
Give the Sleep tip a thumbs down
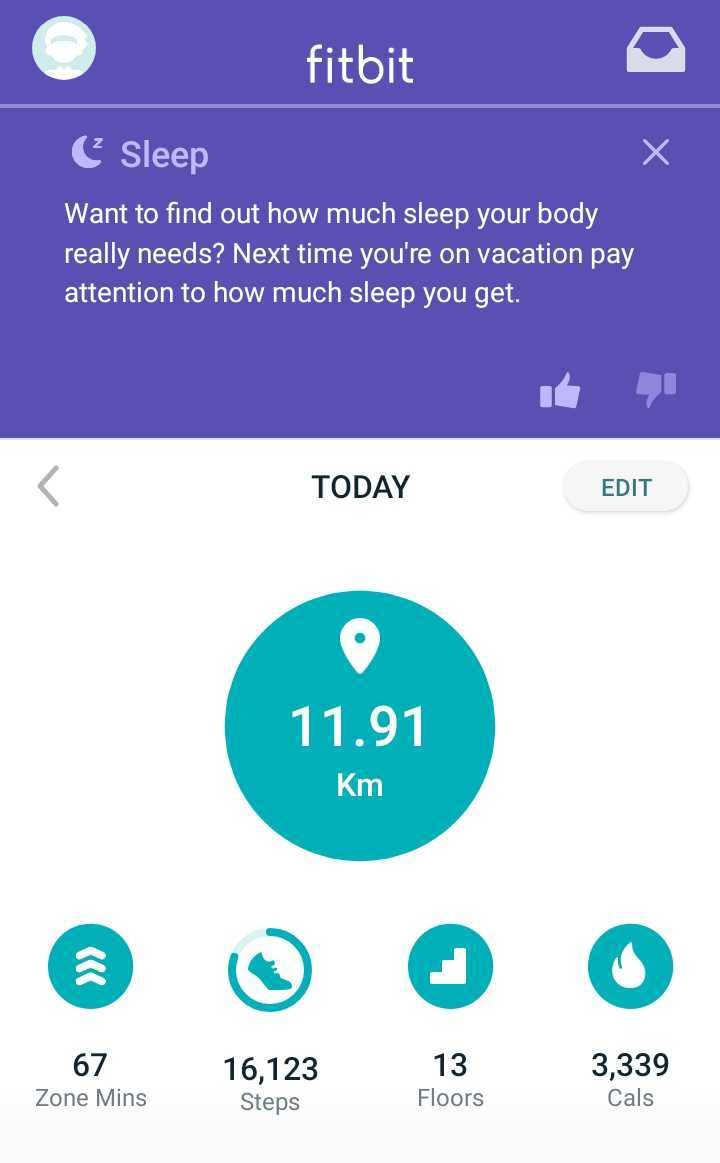pyautogui.click(x=656, y=389)
